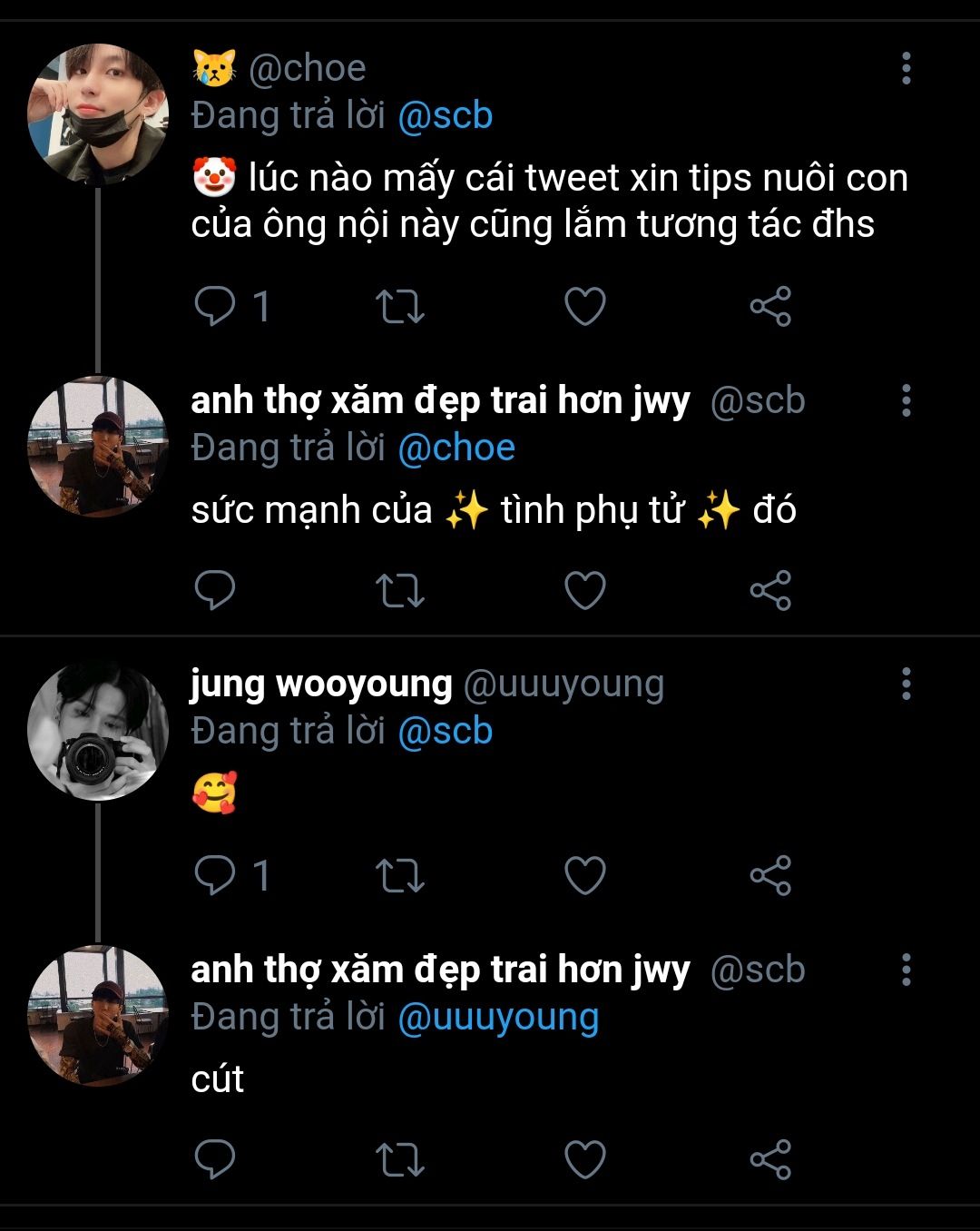Open overflow menu on 'tình phụ tử' tweet
Screen dimensions: 980x1231
pyautogui.click(x=906, y=400)
